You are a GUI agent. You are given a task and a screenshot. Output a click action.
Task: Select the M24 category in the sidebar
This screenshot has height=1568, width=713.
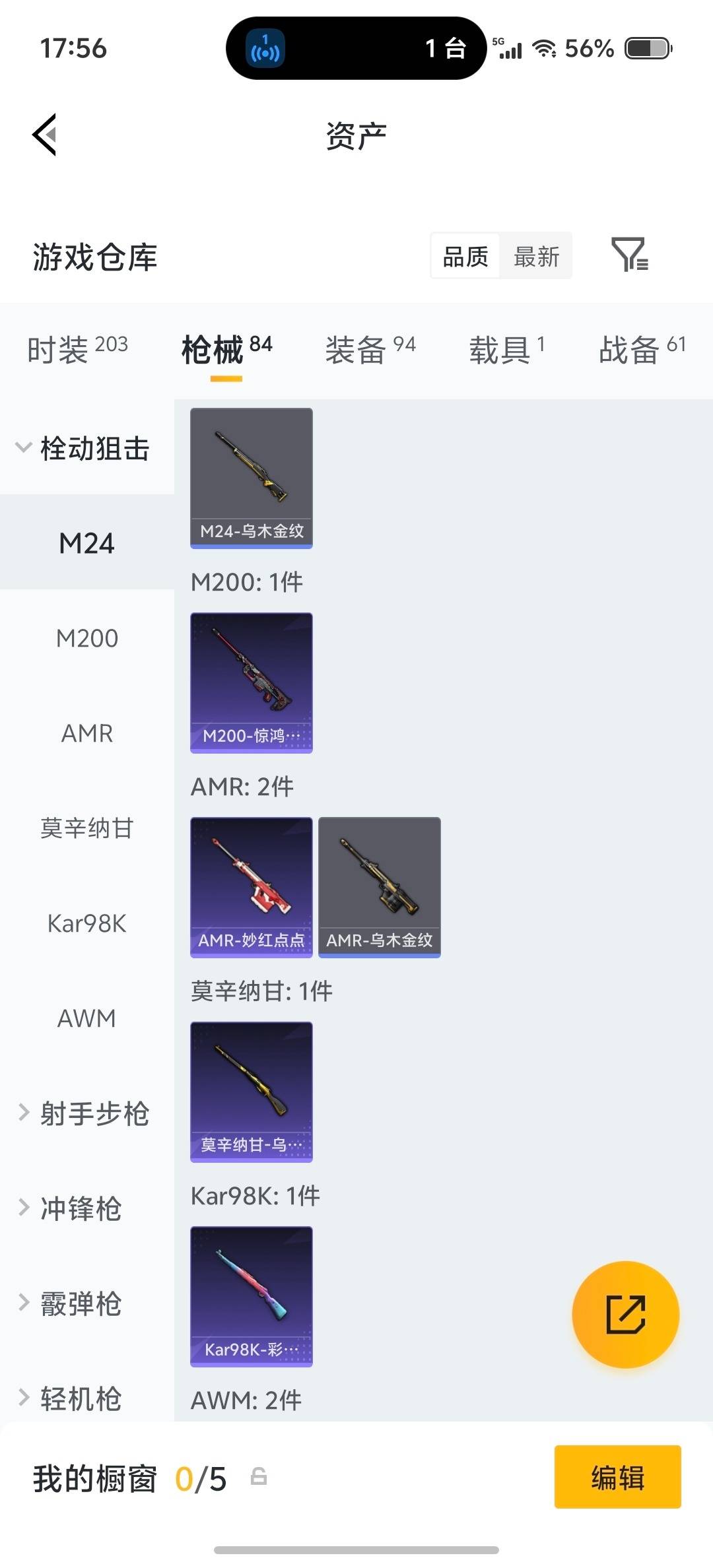(86, 542)
